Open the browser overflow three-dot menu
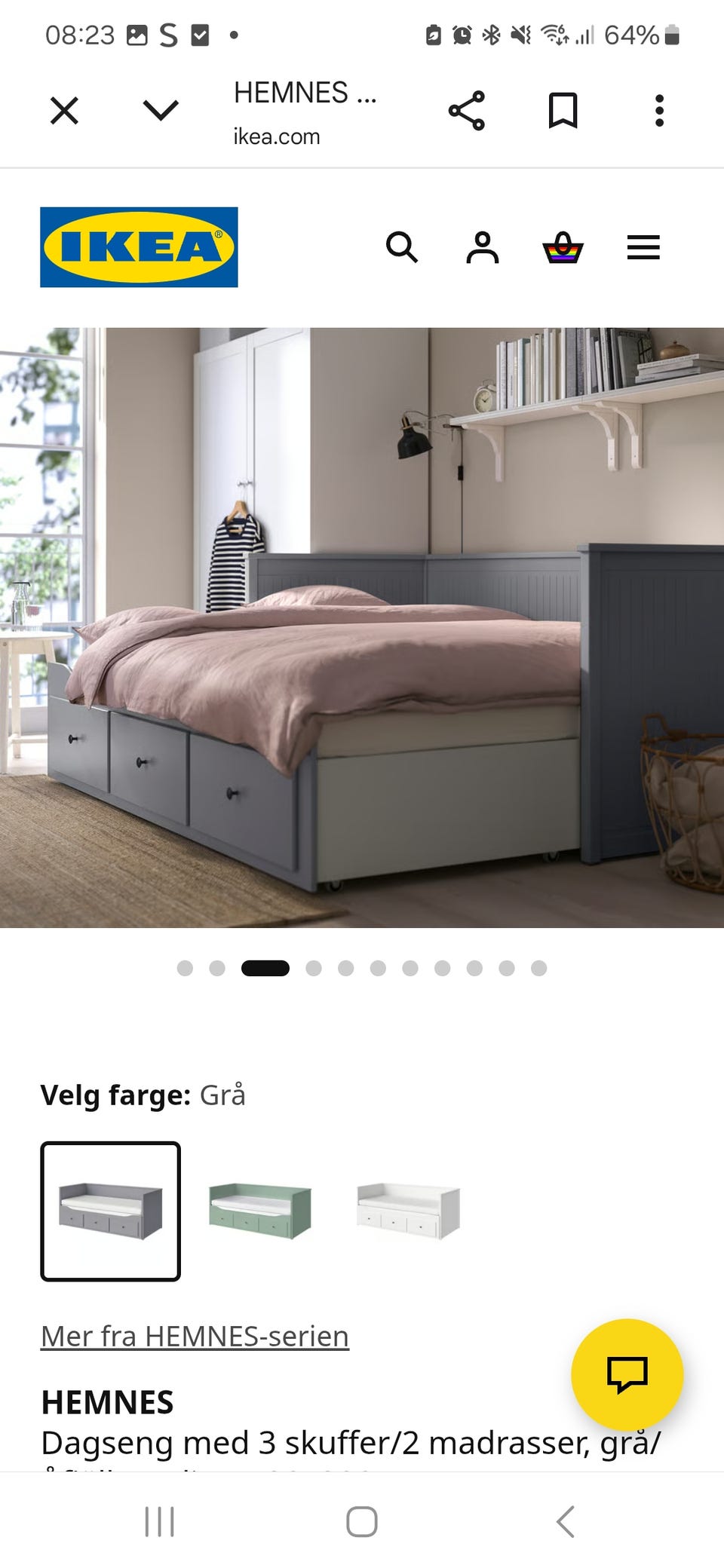724x1568 pixels. 659,110
